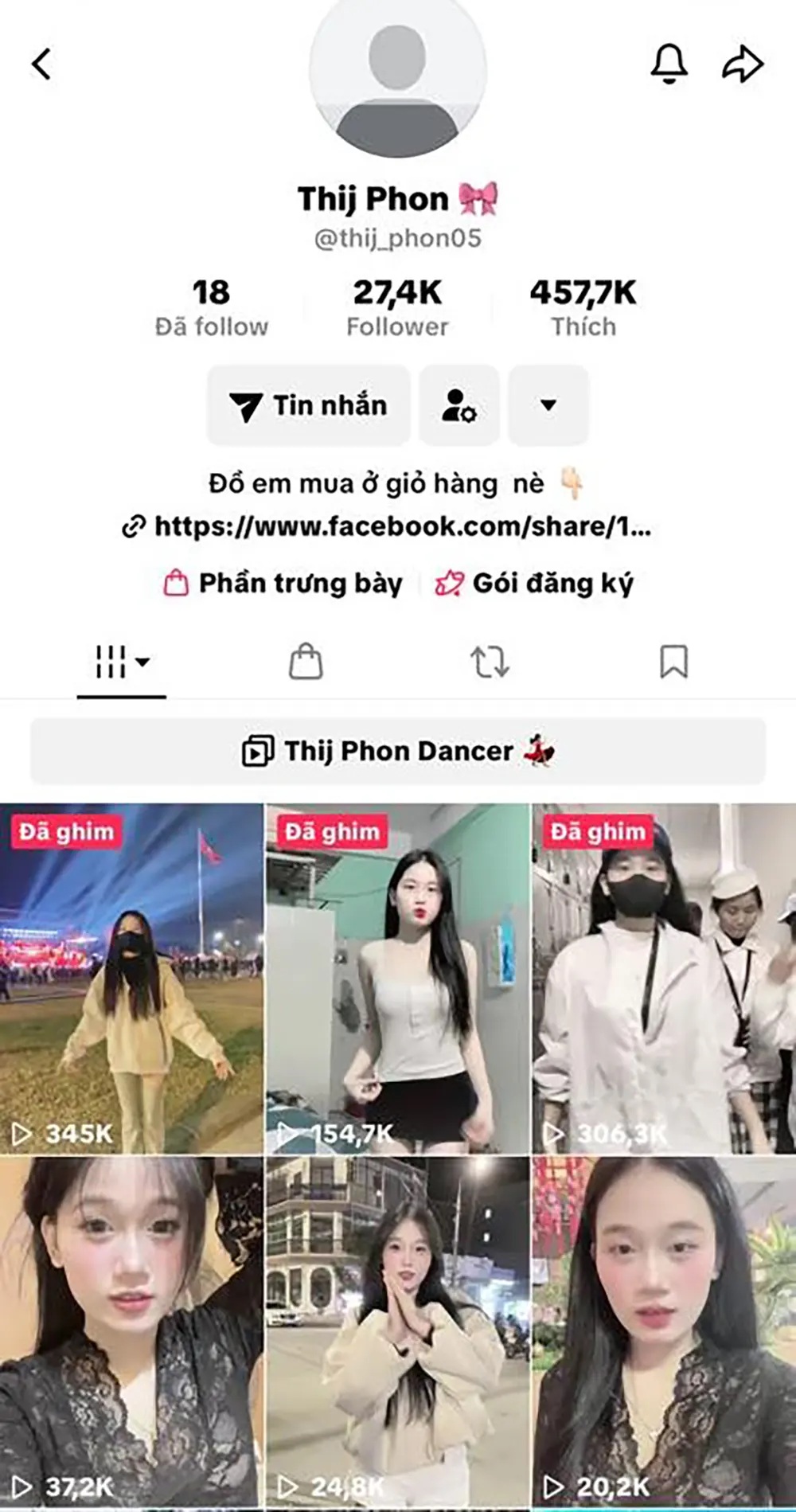Open the Thij Phon Dancer playlist
Screen dimensions: 796x1512
pos(398,751)
